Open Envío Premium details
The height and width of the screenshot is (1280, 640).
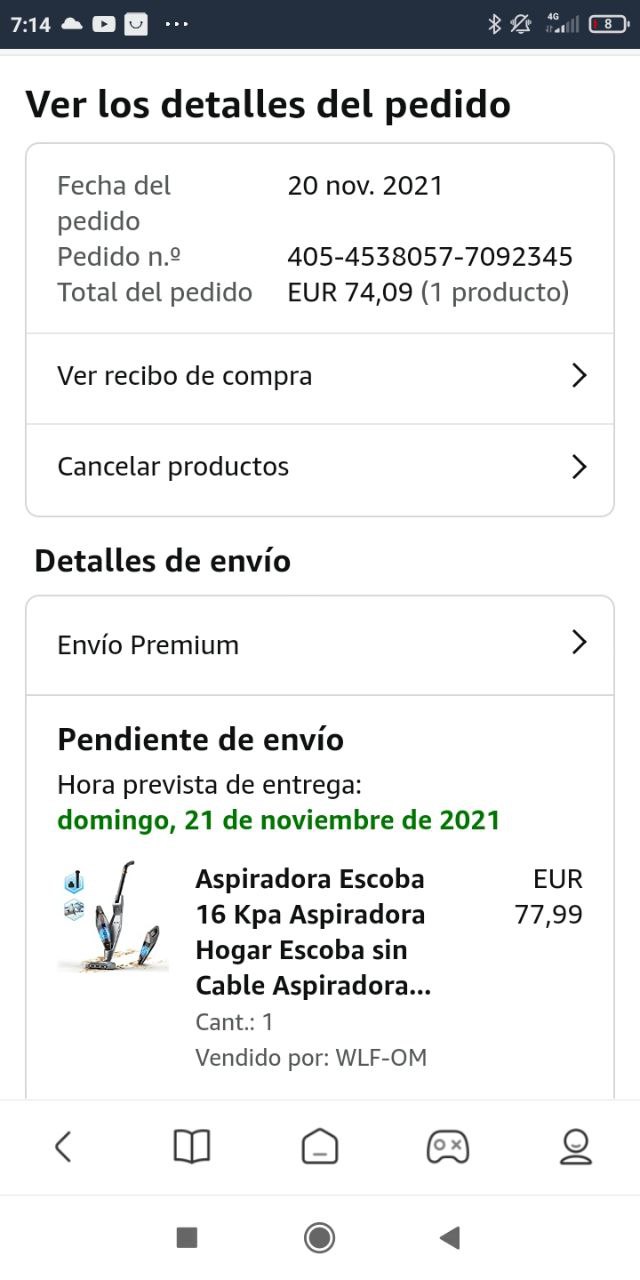point(320,644)
